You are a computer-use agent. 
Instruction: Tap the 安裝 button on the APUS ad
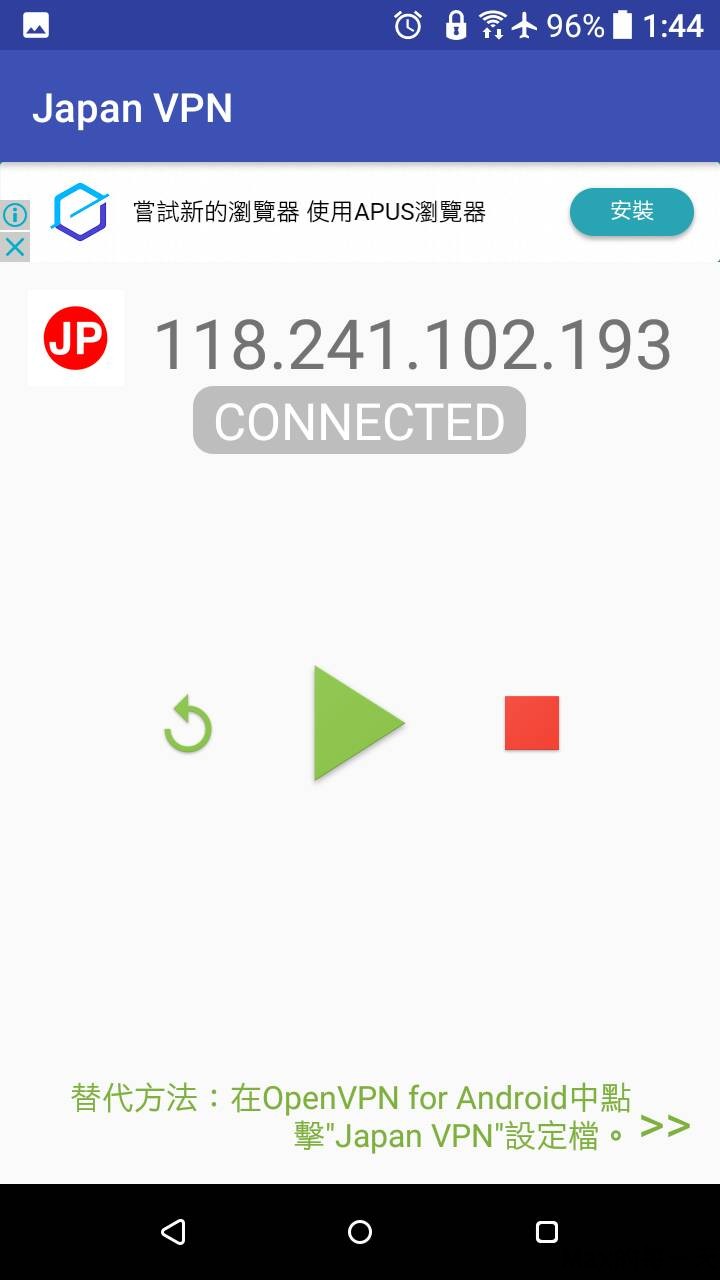click(632, 212)
